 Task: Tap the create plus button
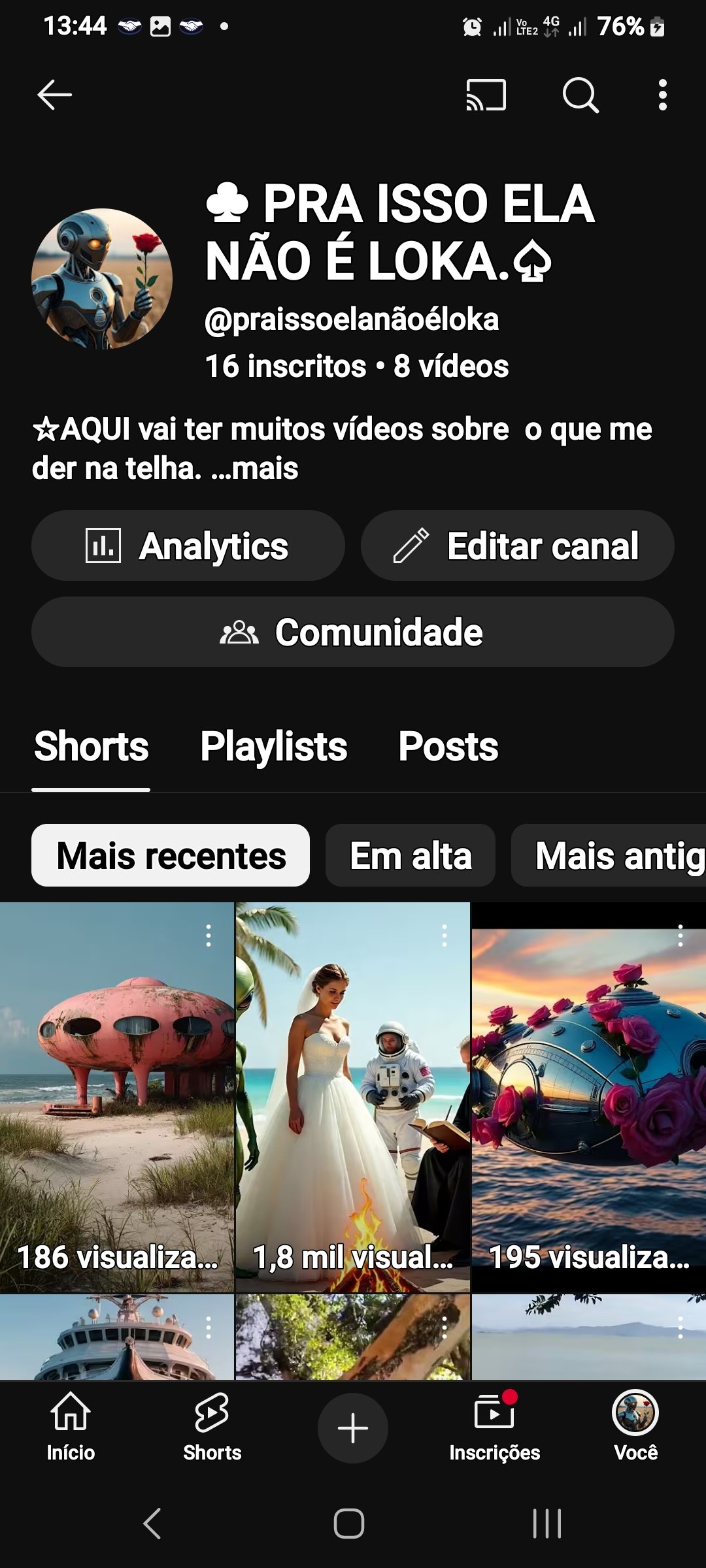353,1428
